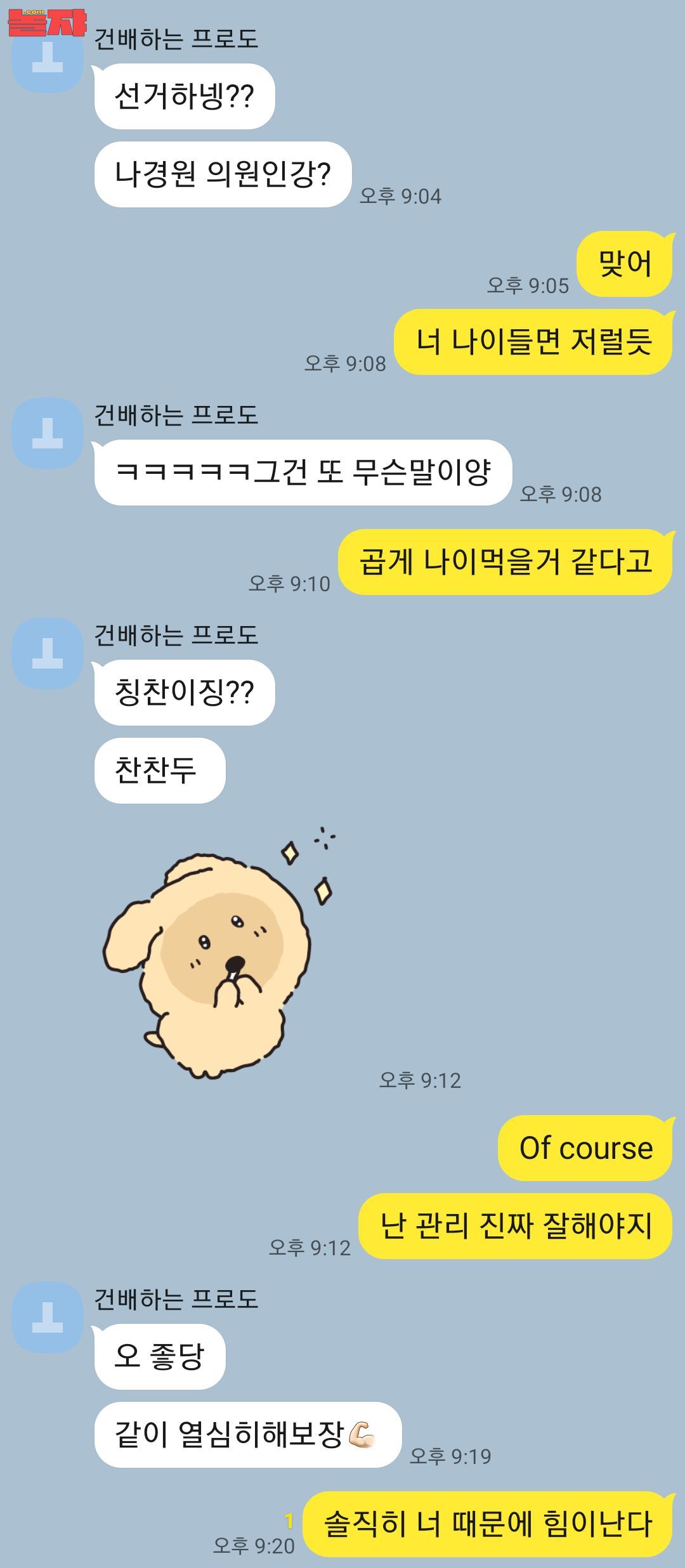The image size is (685, 1568).
Task: Open profile avatar beside 칭찬이징?? message
Action: pyautogui.click(x=48, y=653)
